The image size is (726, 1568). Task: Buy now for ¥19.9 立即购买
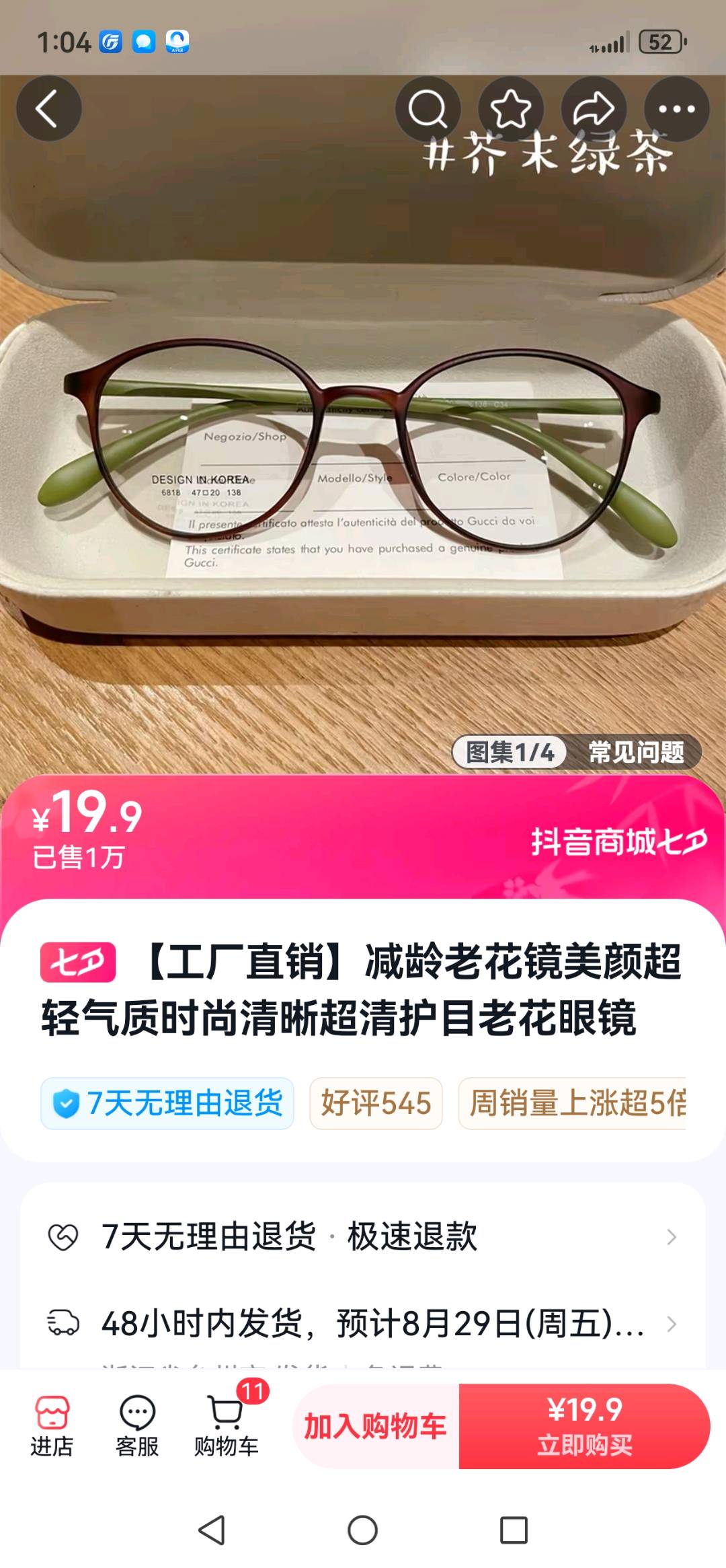pos(584,1426)
